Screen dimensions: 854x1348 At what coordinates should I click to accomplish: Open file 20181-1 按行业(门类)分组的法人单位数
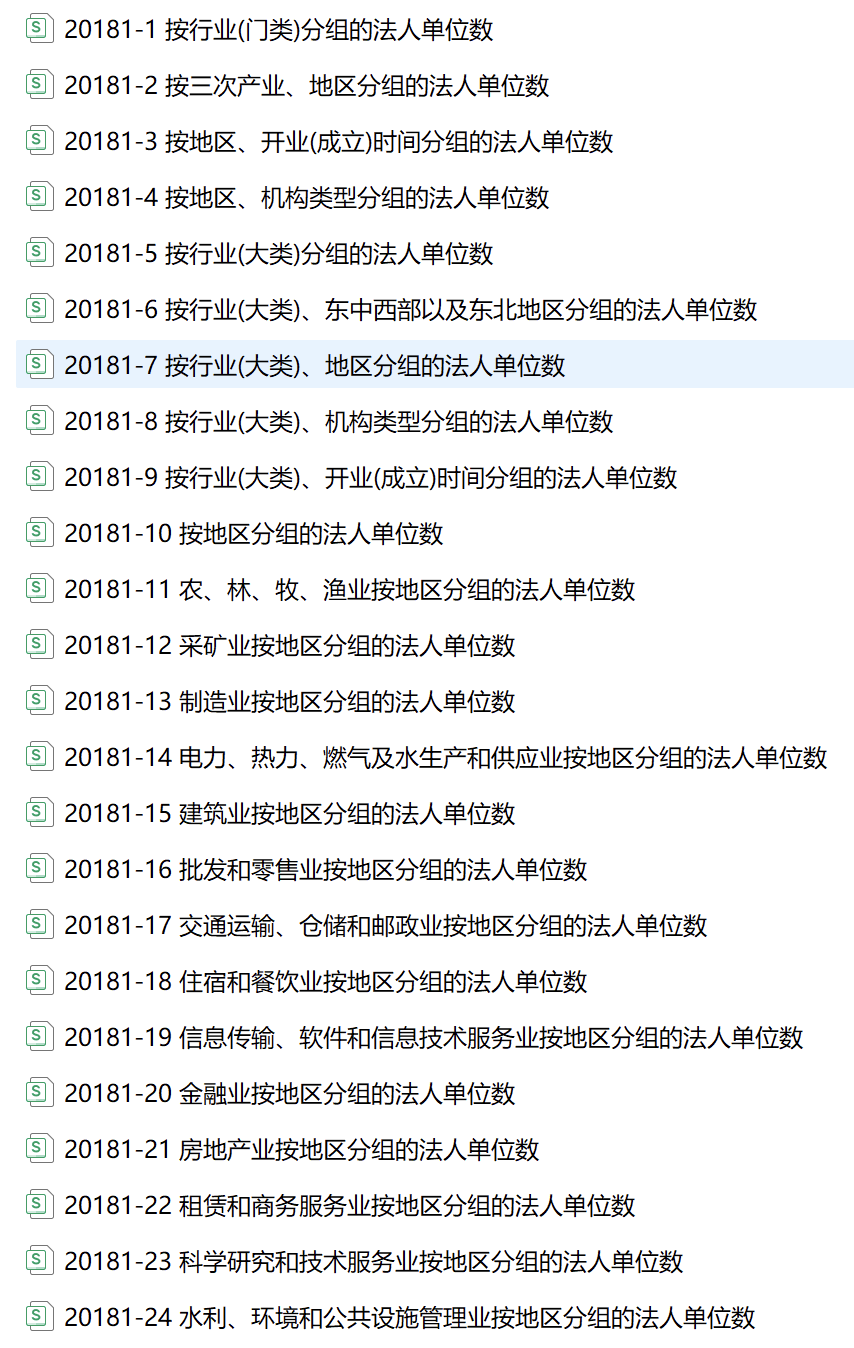click(x=278, y=30)
